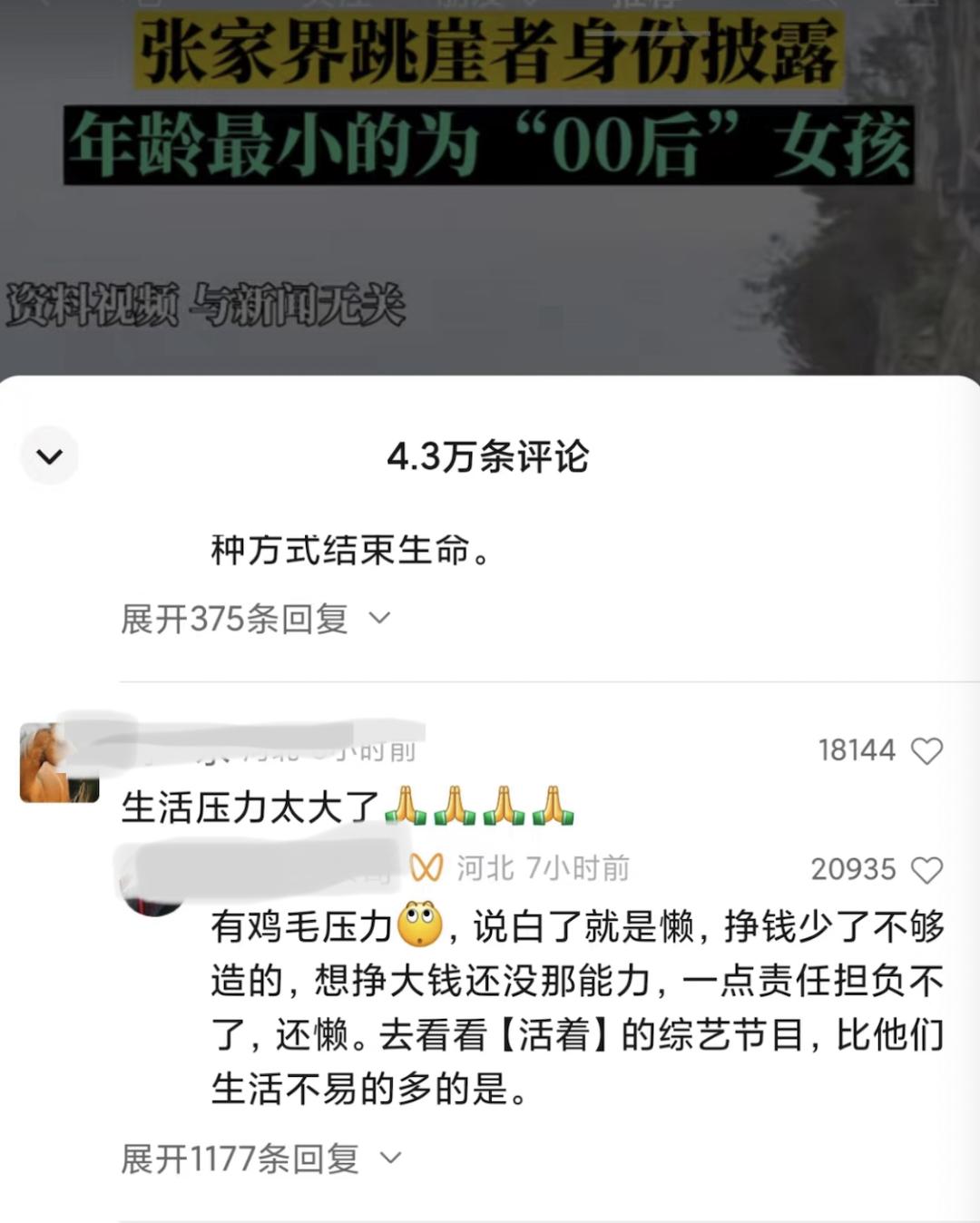980x1223 pixels.
Task: Tap the heart icon beside 20935 to like
Action: point(929,870)
